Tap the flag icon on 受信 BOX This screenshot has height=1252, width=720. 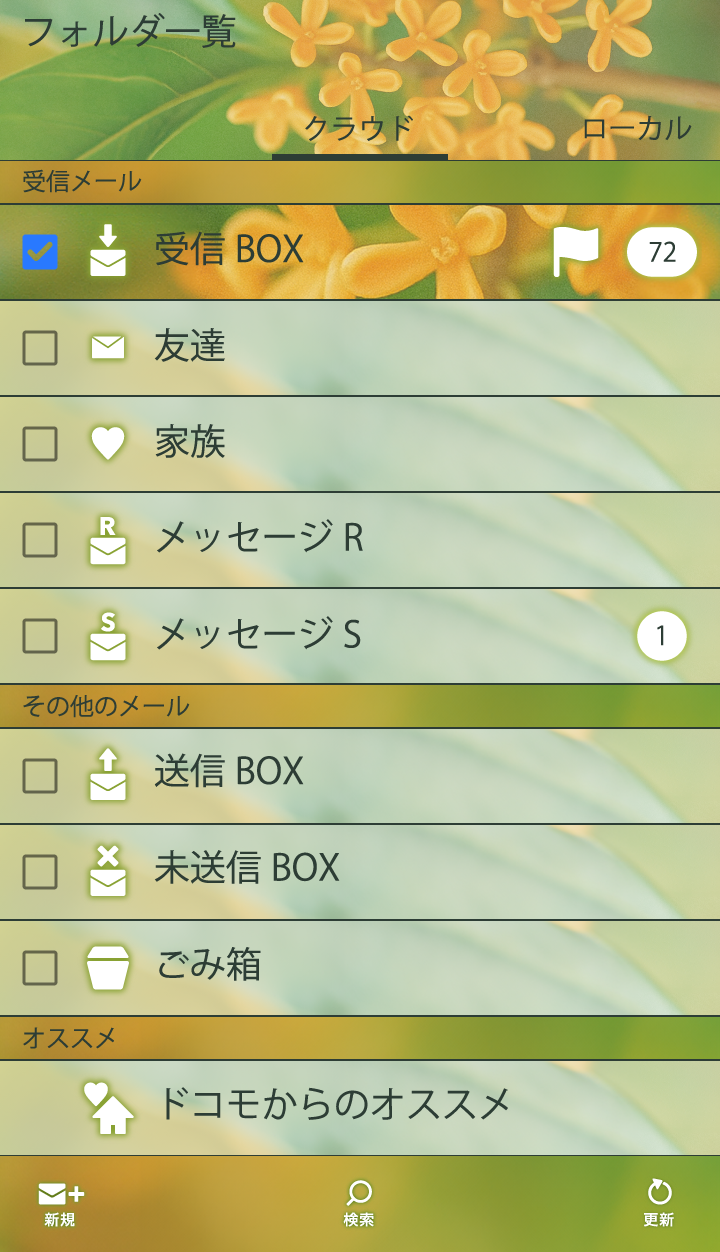pyautogui.click(x=576, y=252)
